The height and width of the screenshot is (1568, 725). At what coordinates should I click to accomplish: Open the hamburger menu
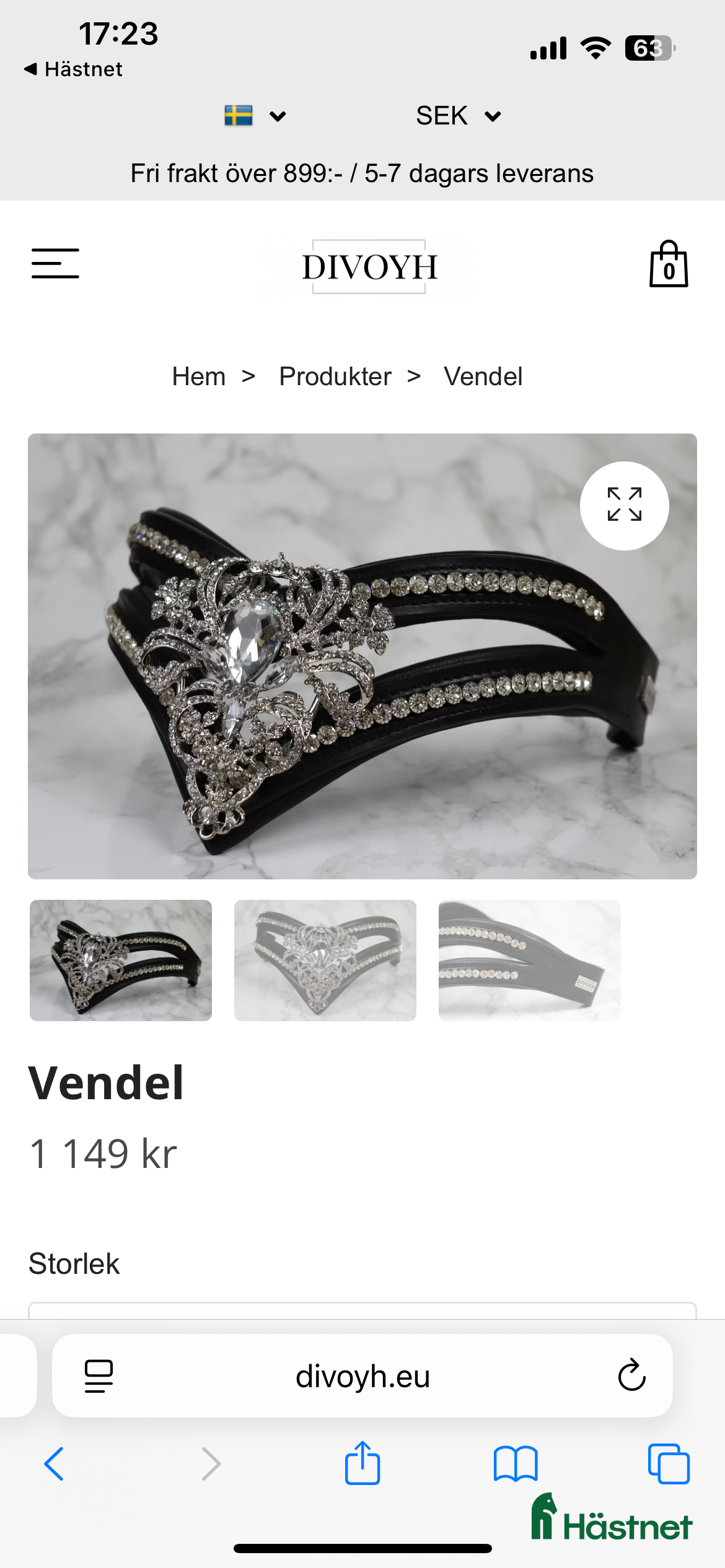tap(55, 264)
